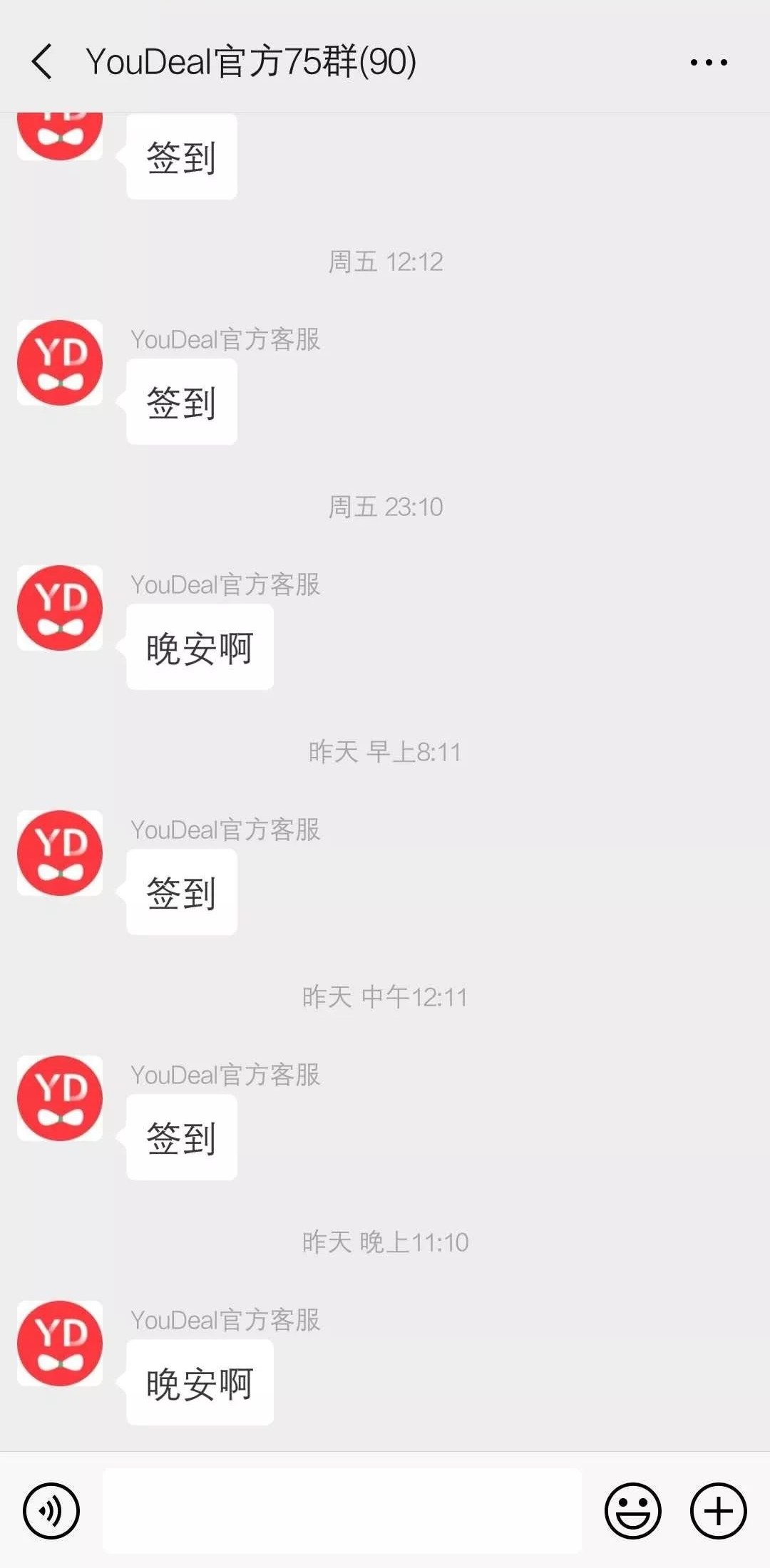This screenshot has width=770, height=1568.
Task: View sender profile from 昨天 早上8:11 message
Action: [60, 853]
